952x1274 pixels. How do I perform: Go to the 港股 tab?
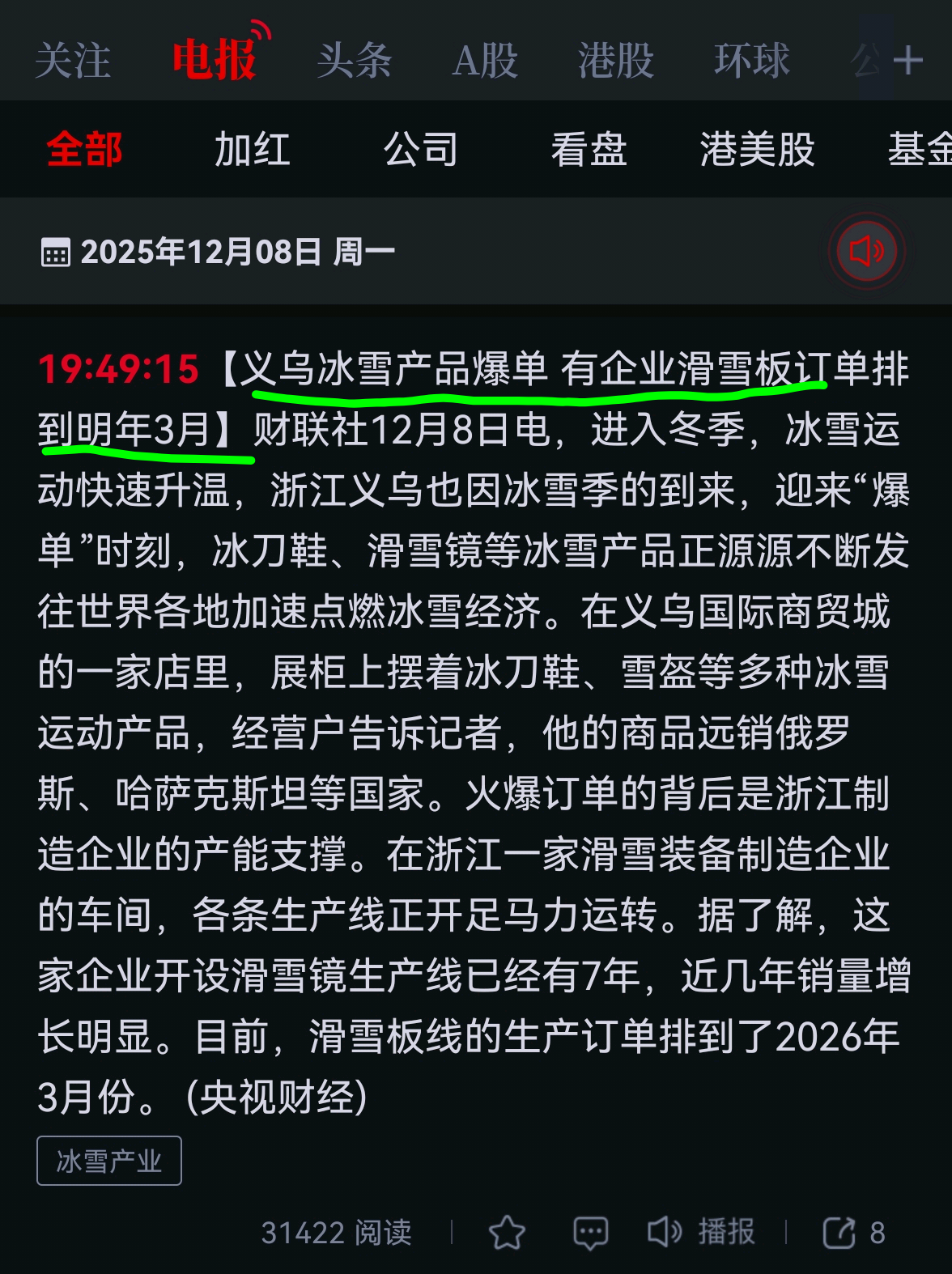click(616, 61)
